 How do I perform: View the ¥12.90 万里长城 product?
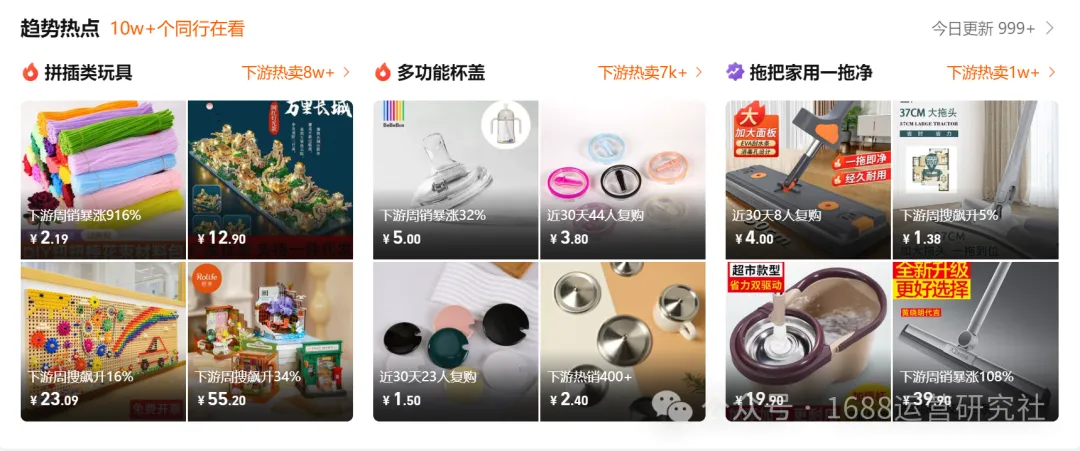pos(270,179)
